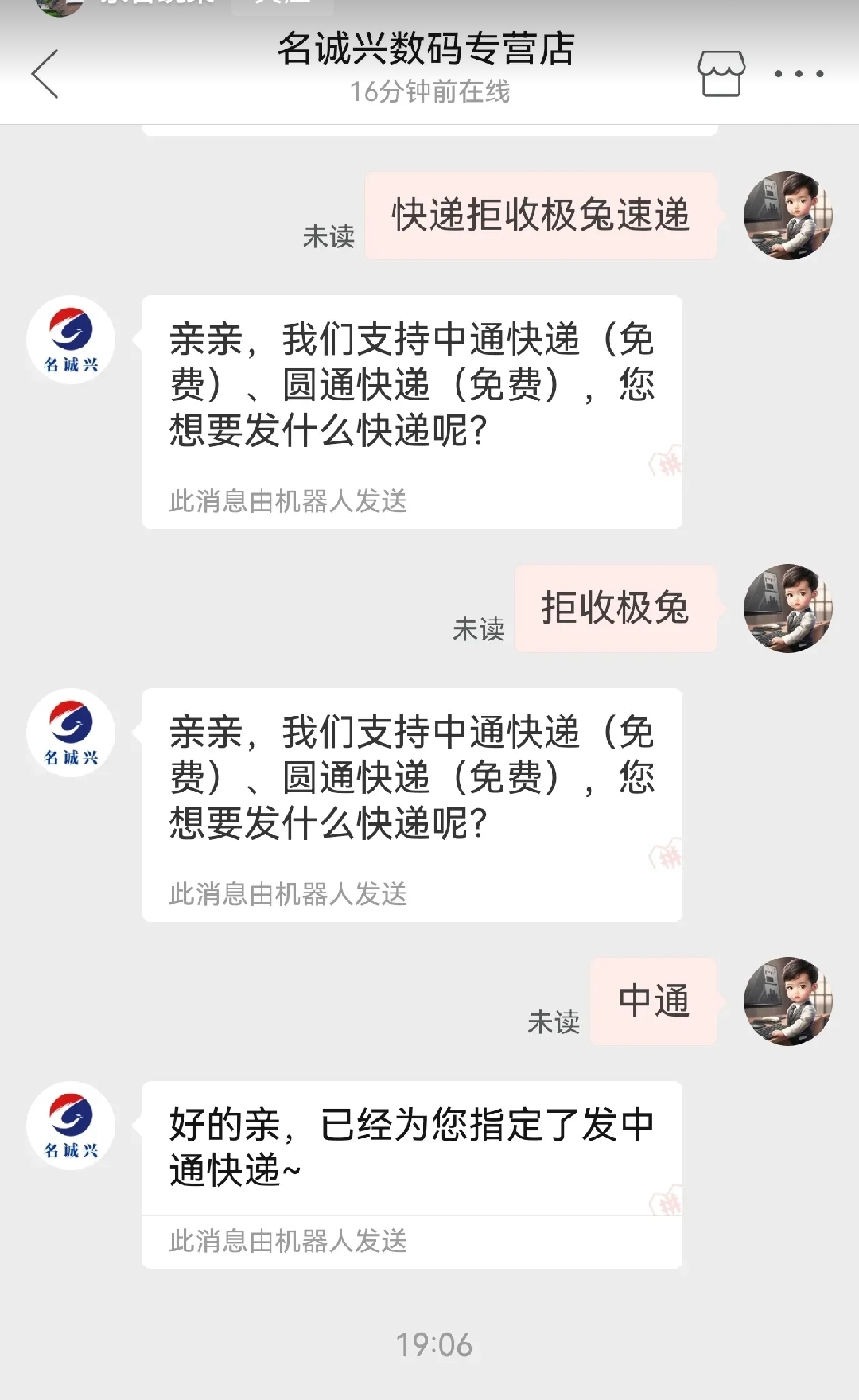Open the three-dot overflow menu
Image resolution: width=859 pixels, height=1400 pixels.
coord(799,74)
